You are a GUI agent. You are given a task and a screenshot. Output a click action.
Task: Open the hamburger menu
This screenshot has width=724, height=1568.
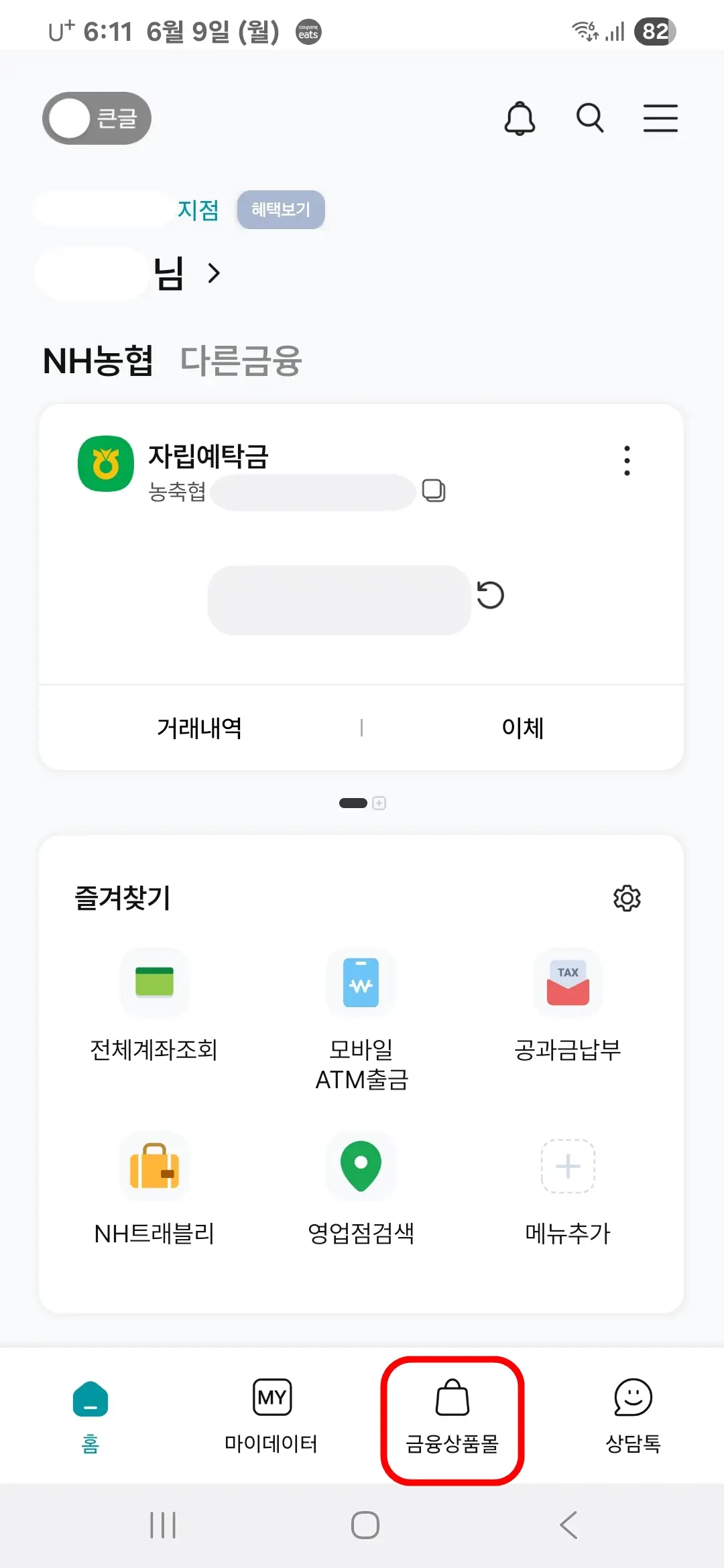coord(660,118)
